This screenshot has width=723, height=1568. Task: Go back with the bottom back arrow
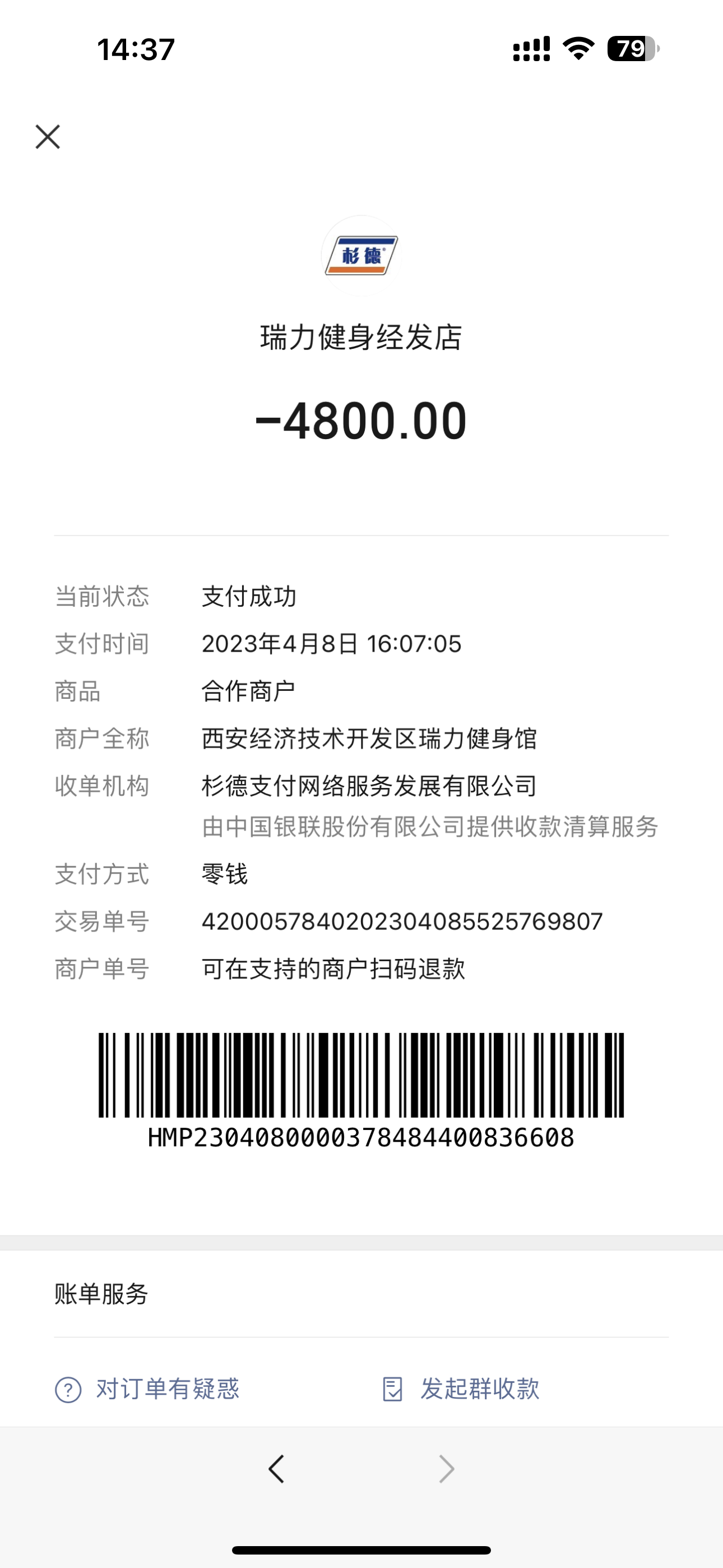[276, 1469]
